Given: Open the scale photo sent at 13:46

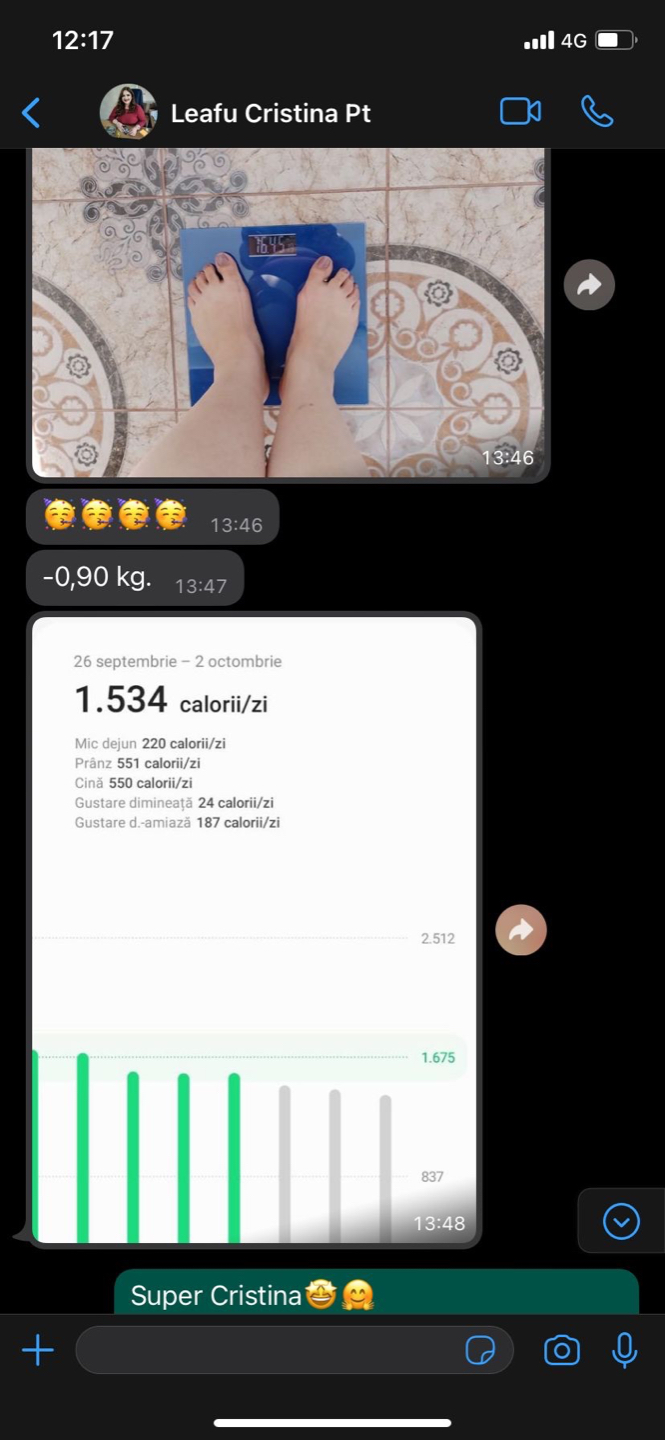Looking at the screenshot, I should tap(289, 312).
